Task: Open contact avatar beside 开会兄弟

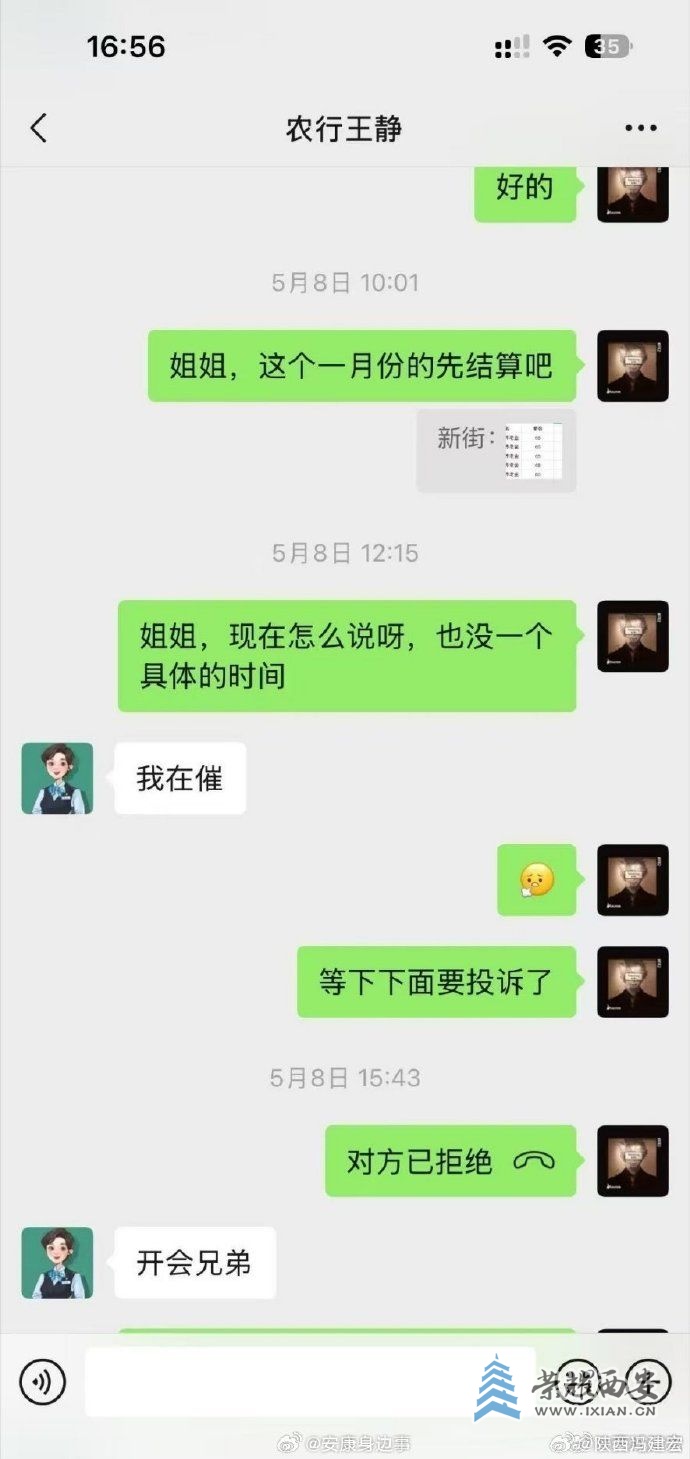Action: pos(57,1263)
